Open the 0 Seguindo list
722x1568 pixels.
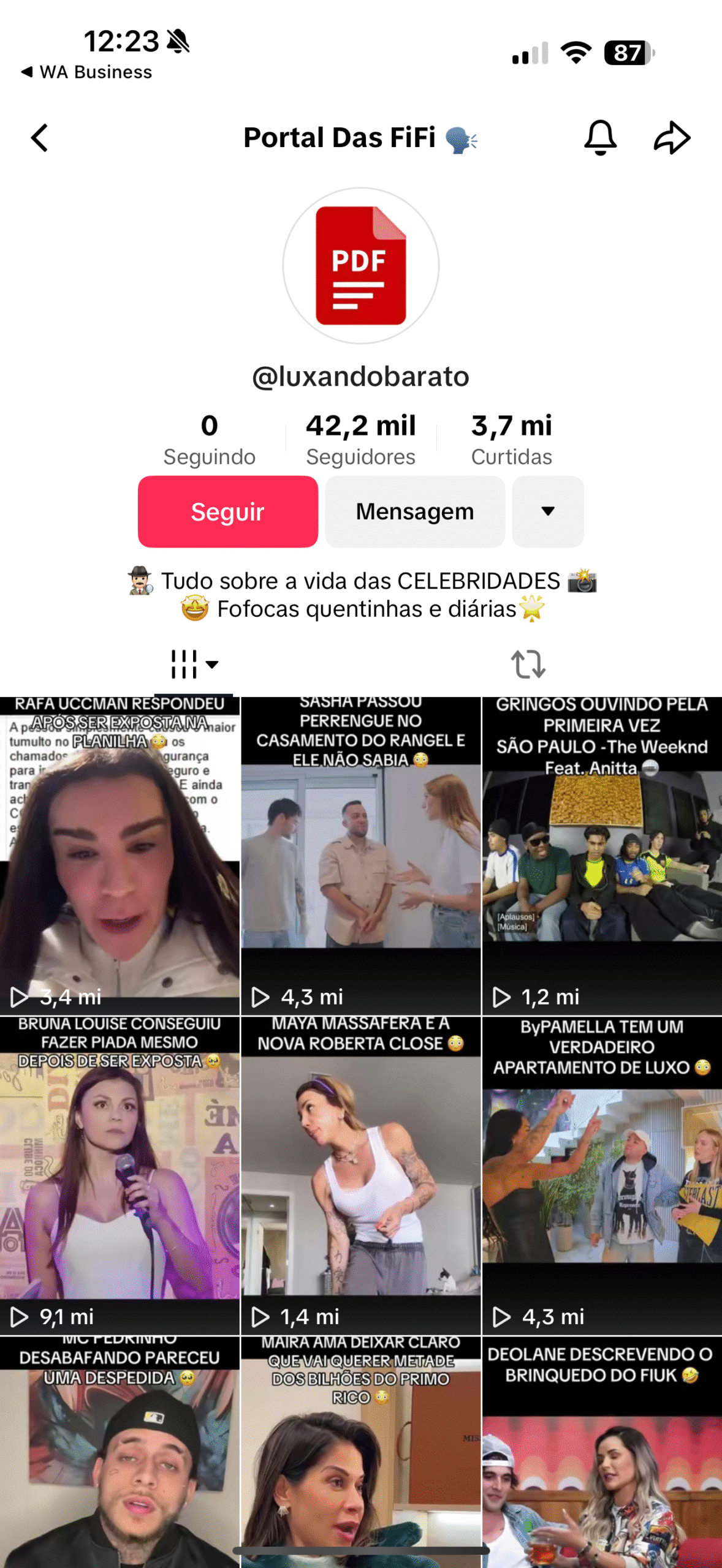(210, 439)
